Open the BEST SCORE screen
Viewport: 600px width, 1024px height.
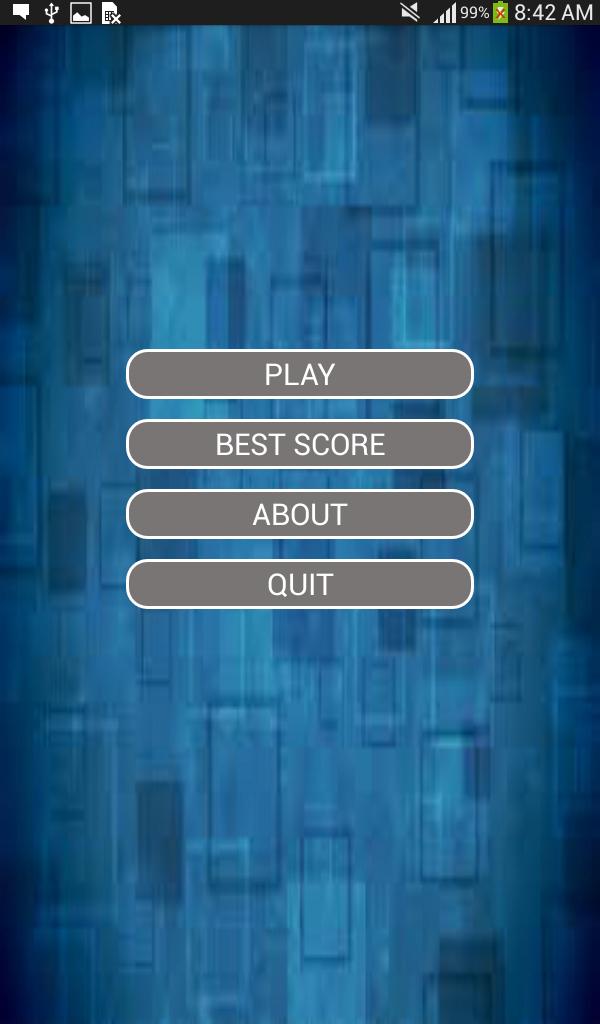(x=299, y=444)
